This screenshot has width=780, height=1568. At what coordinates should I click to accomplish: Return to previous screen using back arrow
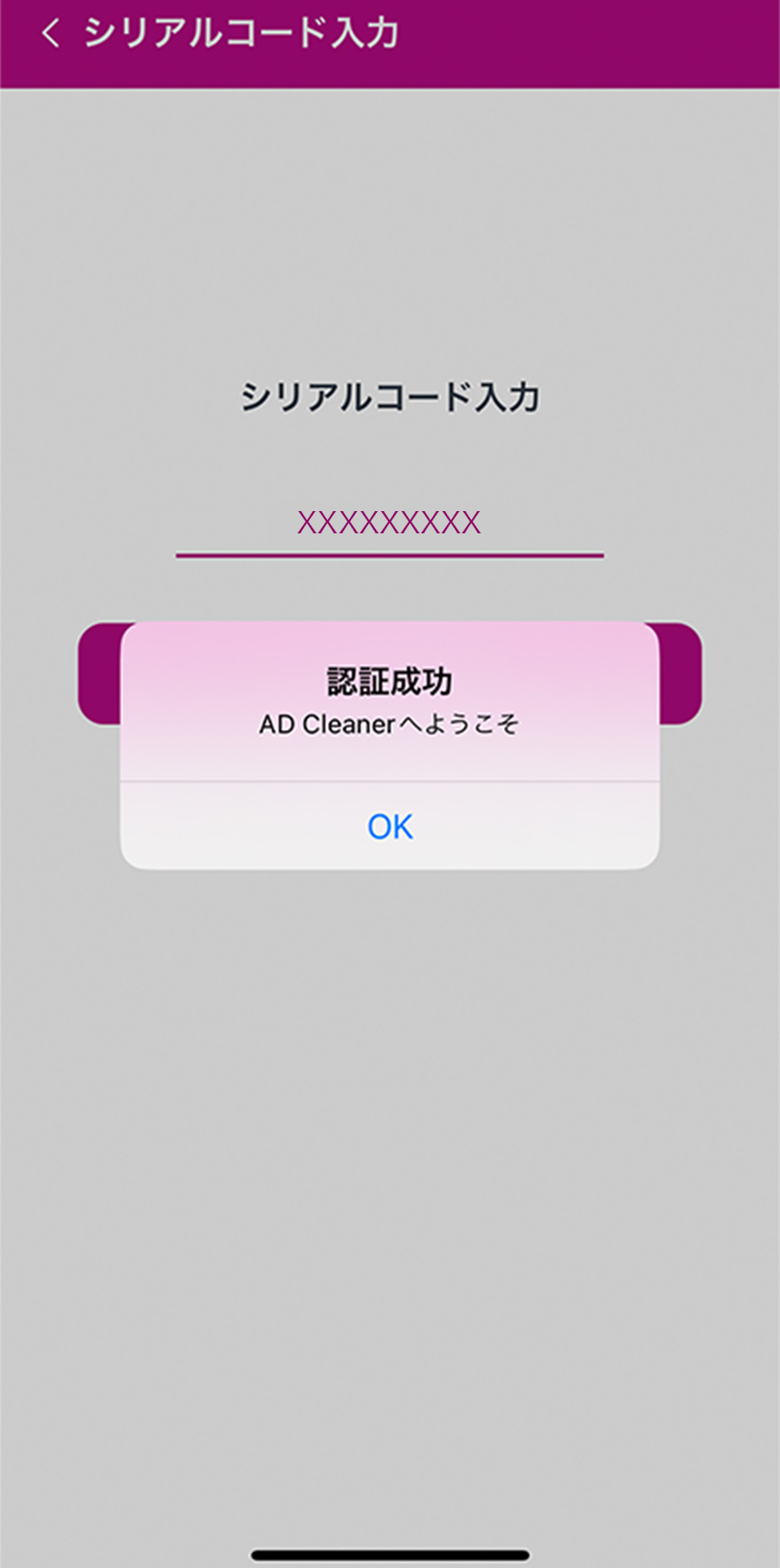51,34
